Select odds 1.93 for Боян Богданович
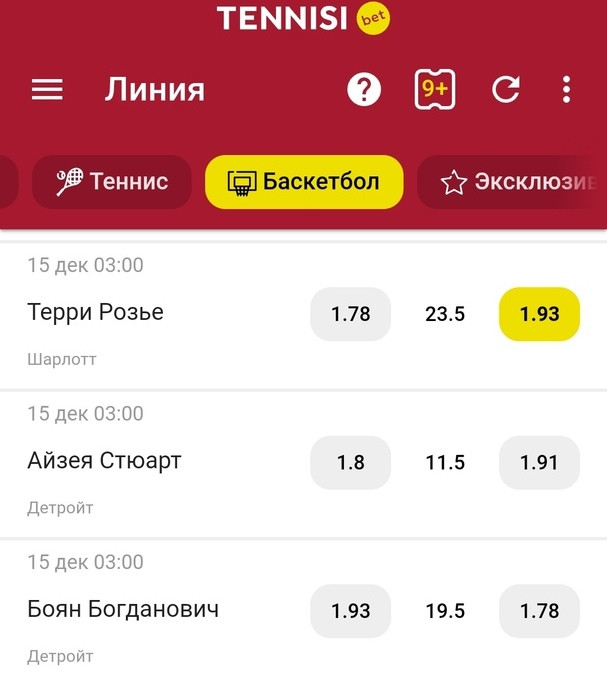The height and width of the screenshot is (680, 607). click(350, 611)
